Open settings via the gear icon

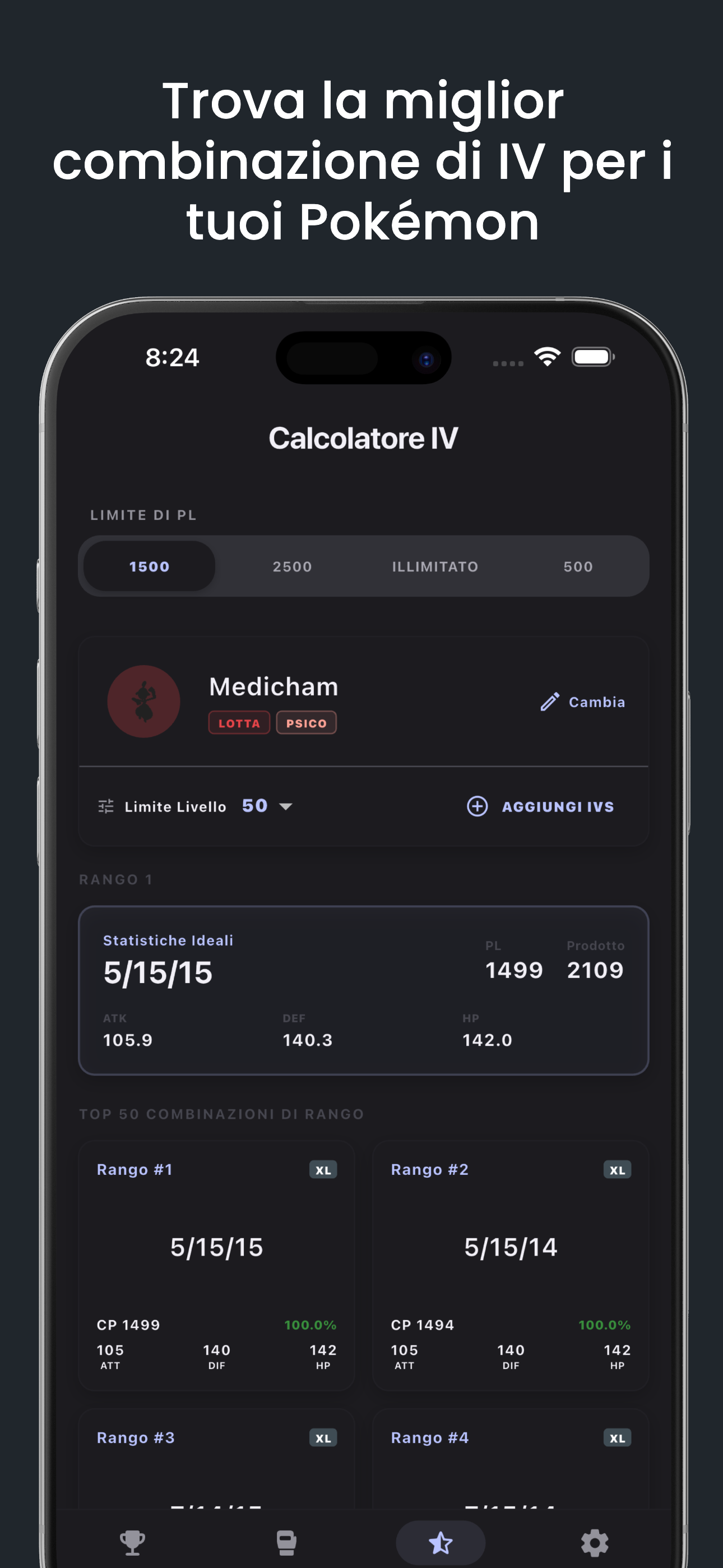[x=595, y=1542]
